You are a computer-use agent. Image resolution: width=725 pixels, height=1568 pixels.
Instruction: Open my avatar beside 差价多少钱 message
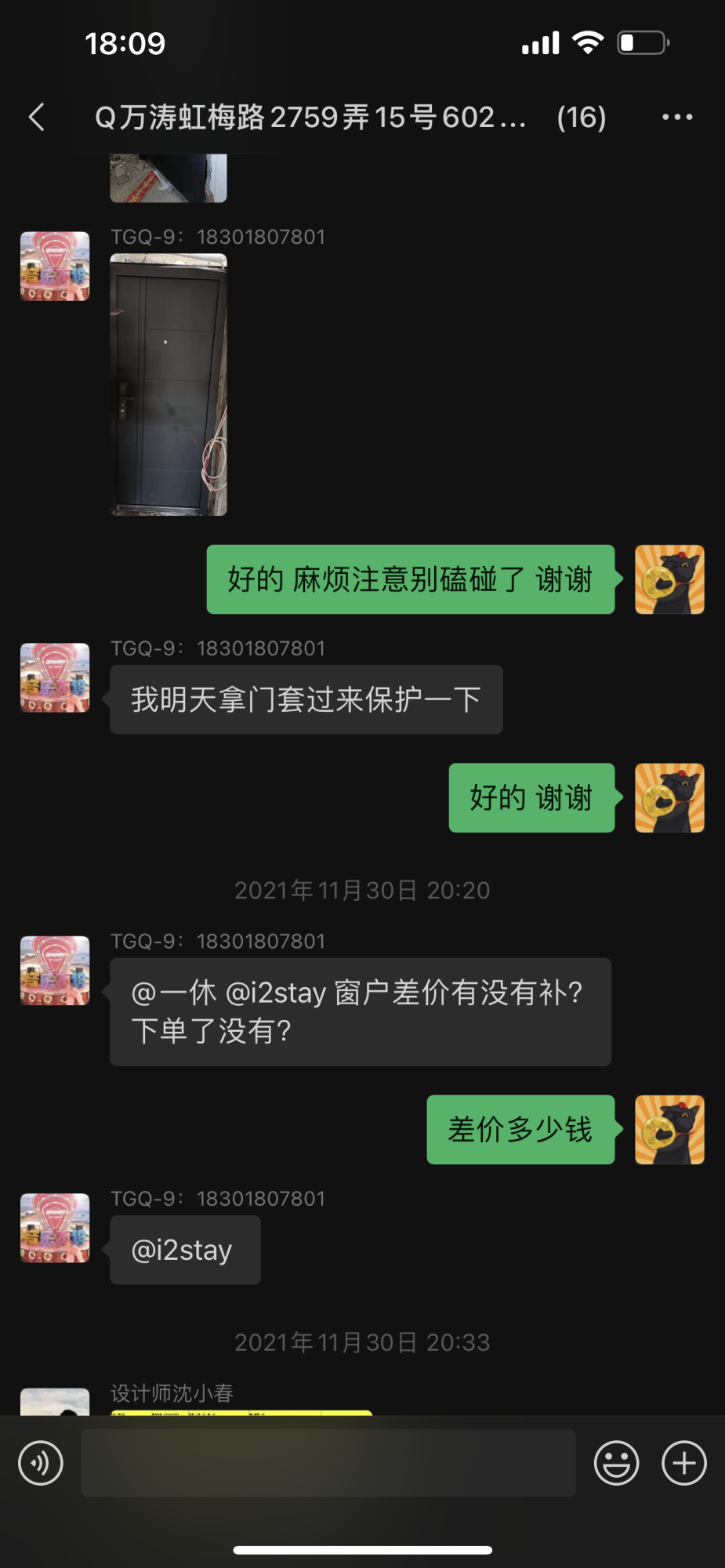coord(669,1130)
